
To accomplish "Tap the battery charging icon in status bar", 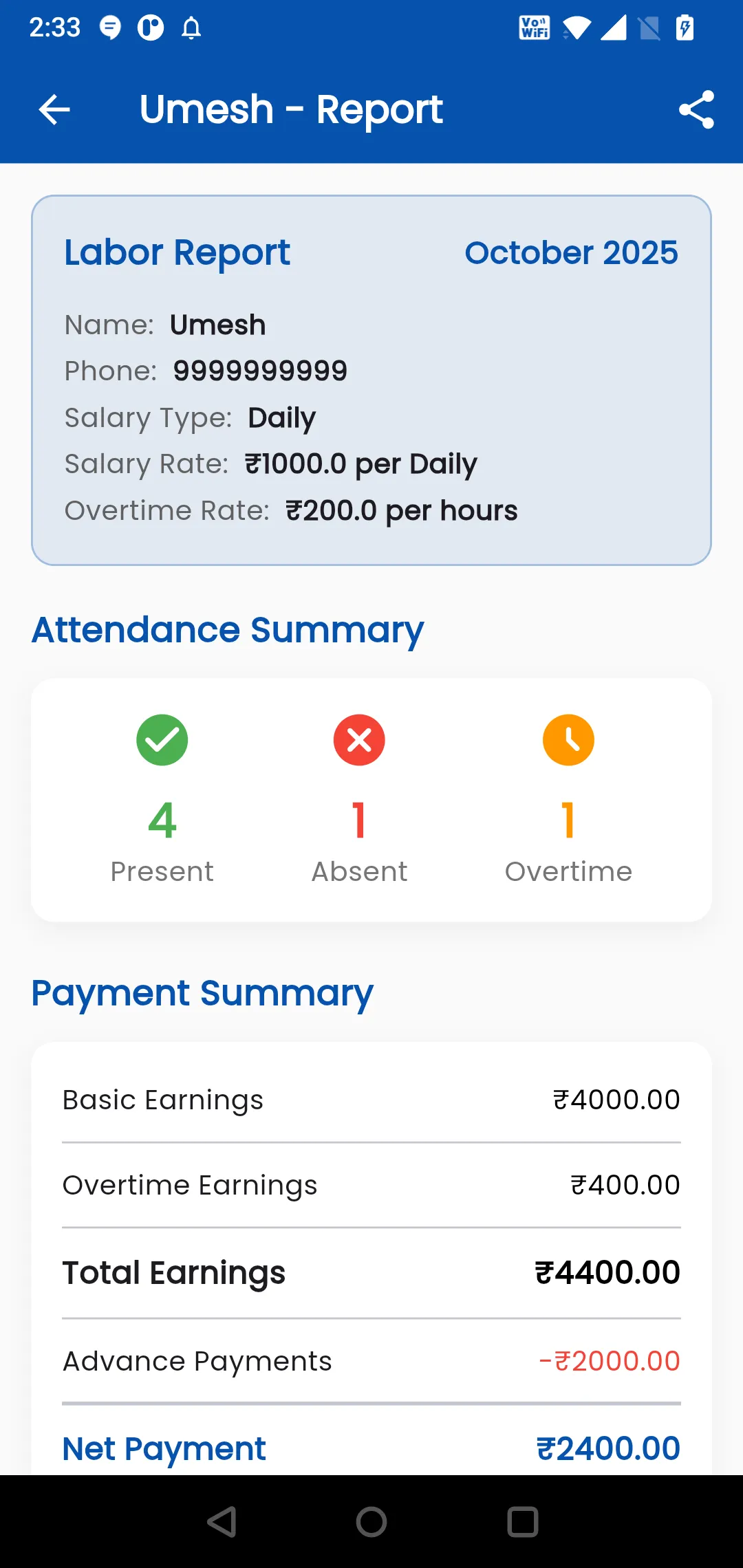I will pos(685,28).
